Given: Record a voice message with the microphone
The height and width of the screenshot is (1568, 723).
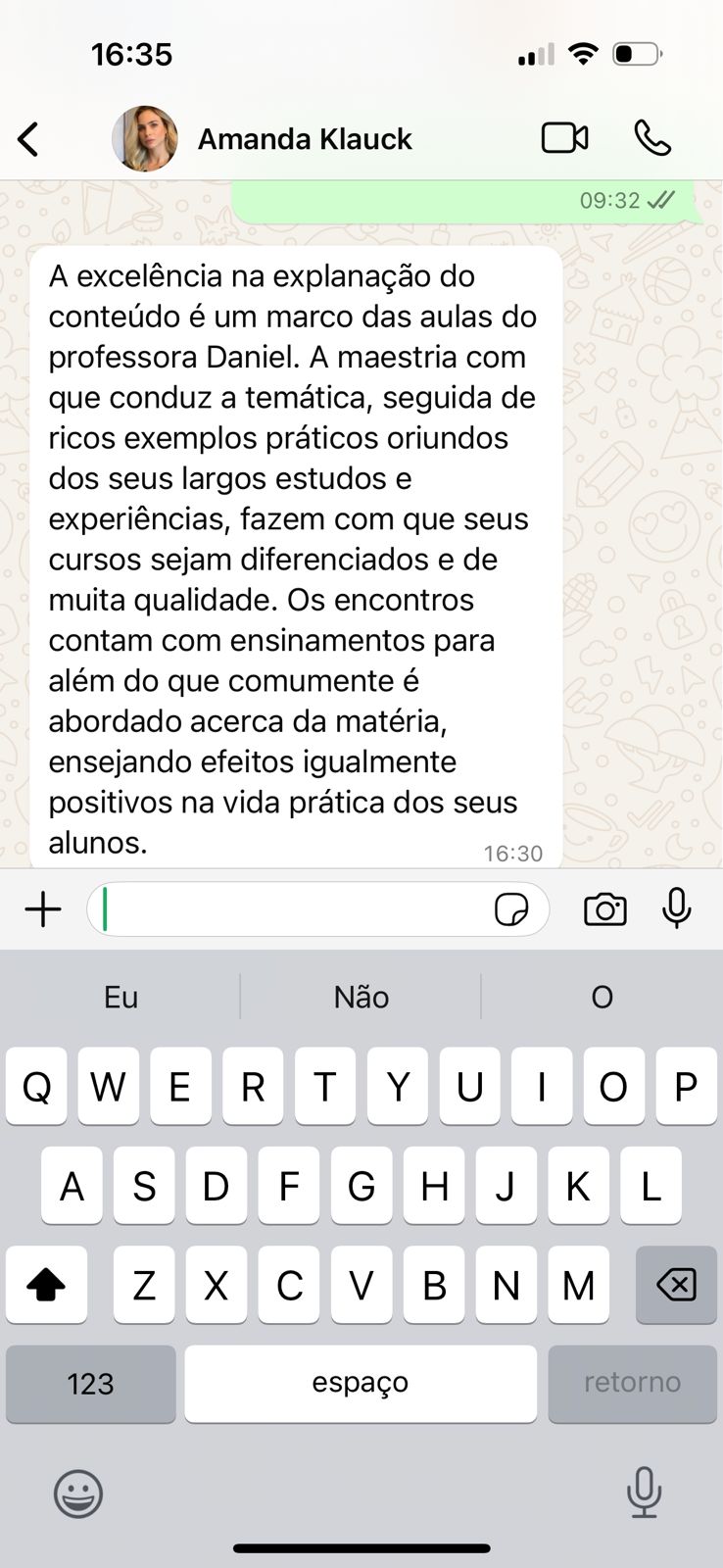Looking at the screenshot, I should (677, 908).
